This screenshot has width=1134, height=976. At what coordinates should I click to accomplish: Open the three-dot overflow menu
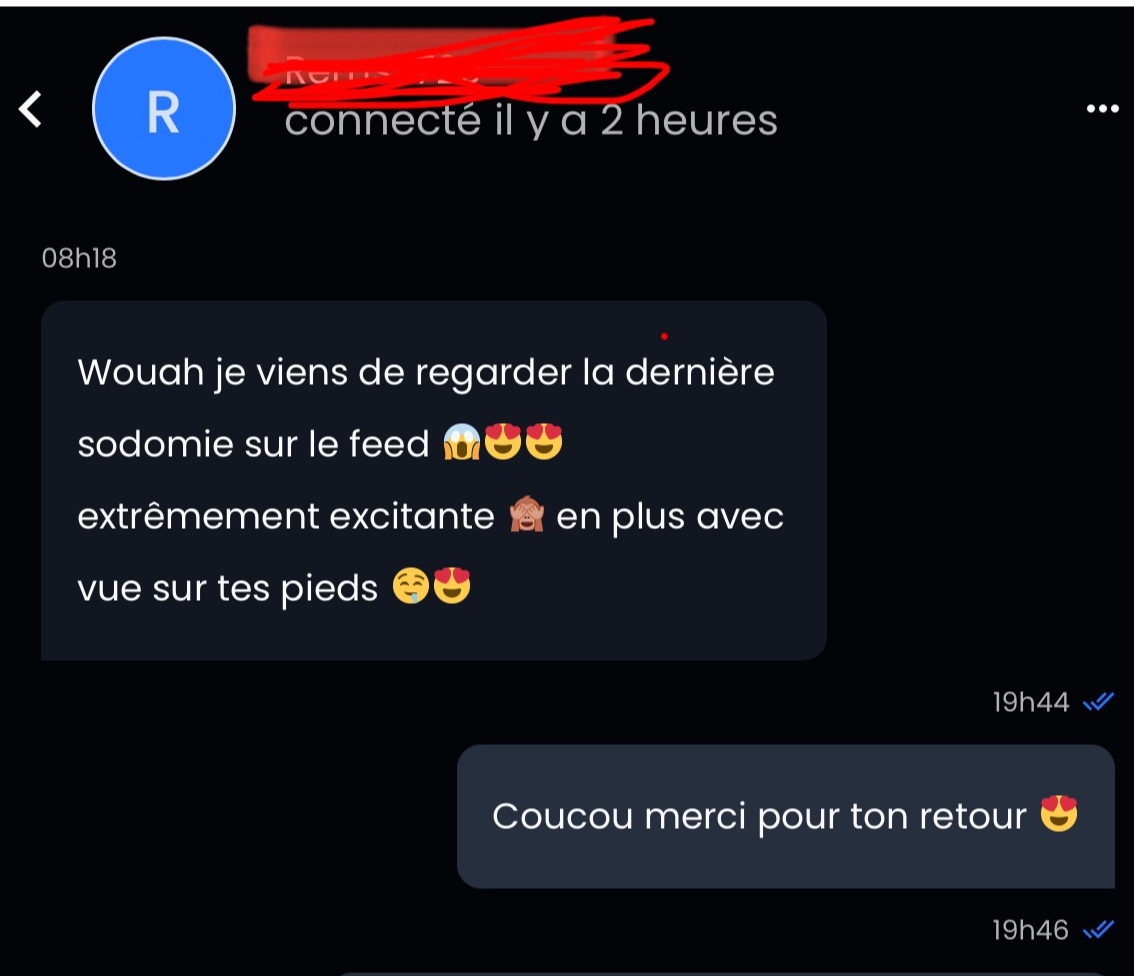pyautogui.click(x=1102, y=108)
